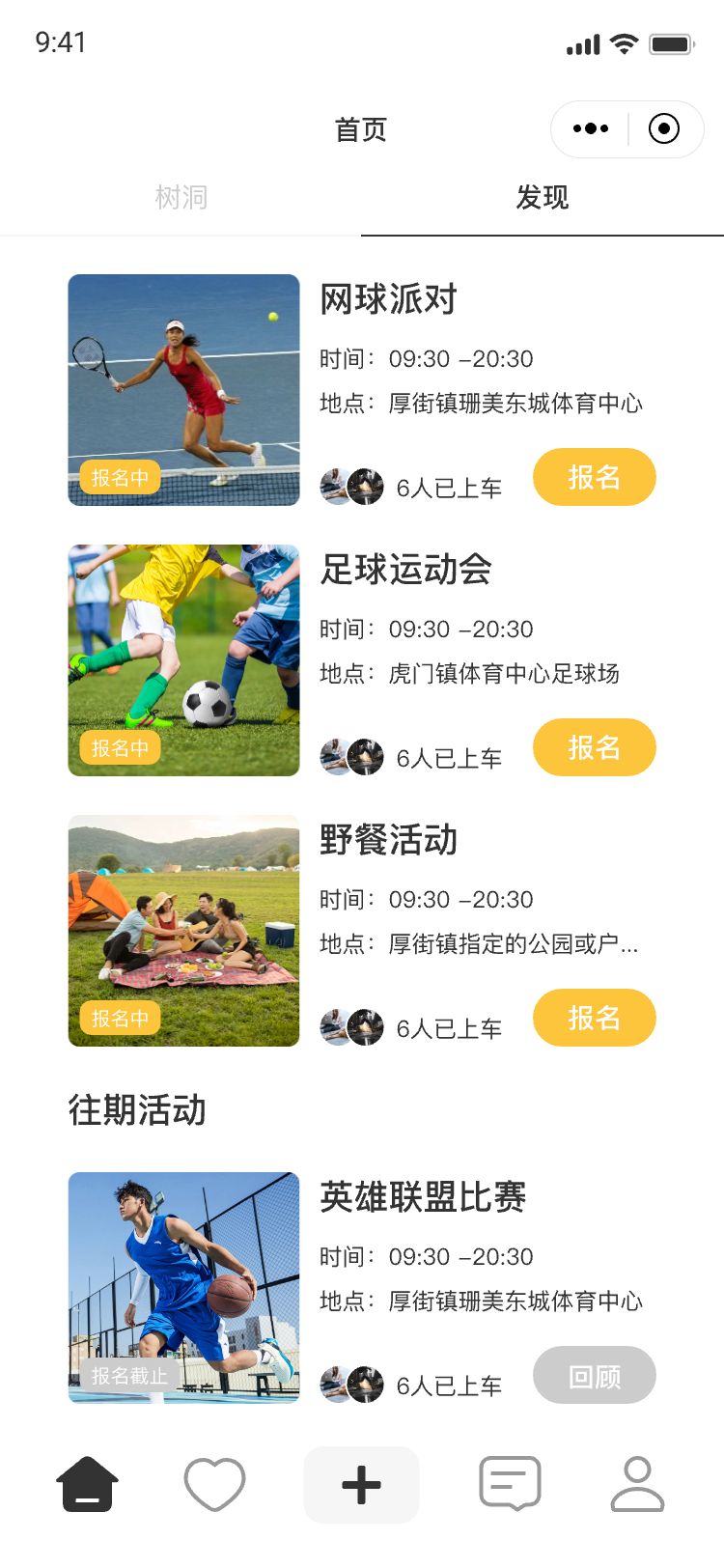Viewport: 724px width, 1568px height.
Task: Tap the Plus icon to create new activity
Action: tap(361, 1484)
